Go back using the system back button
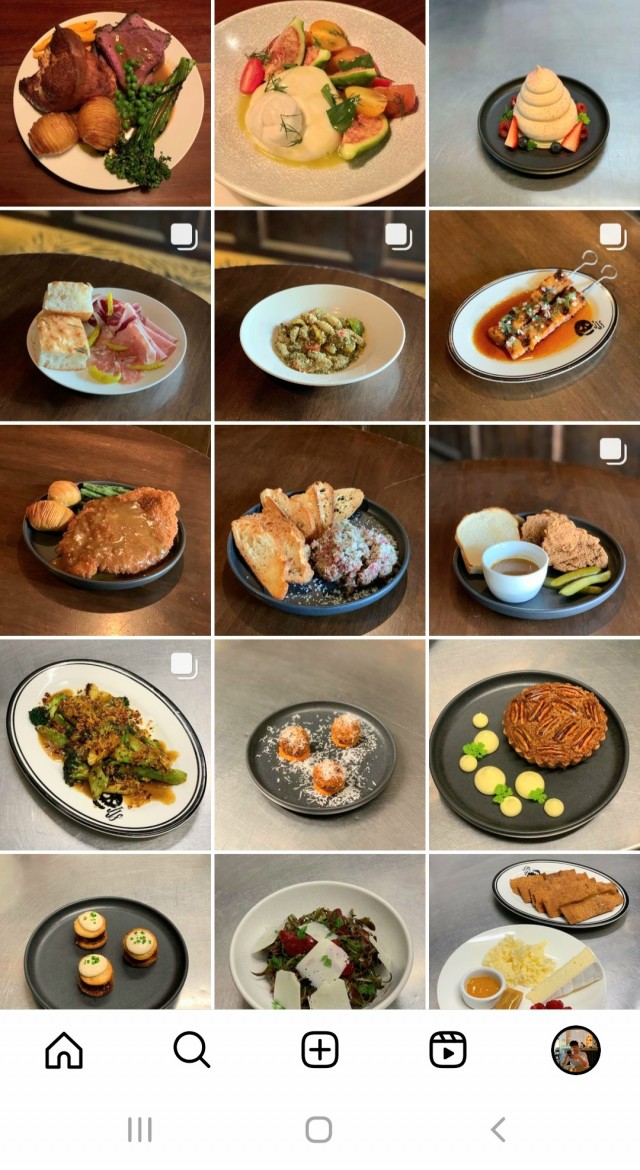 (497, 1130)
